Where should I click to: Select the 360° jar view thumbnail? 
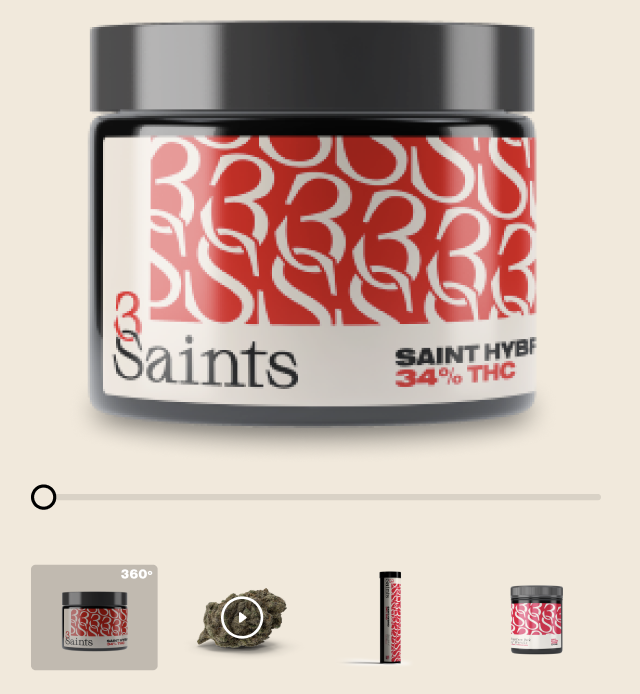pos(94,617)
